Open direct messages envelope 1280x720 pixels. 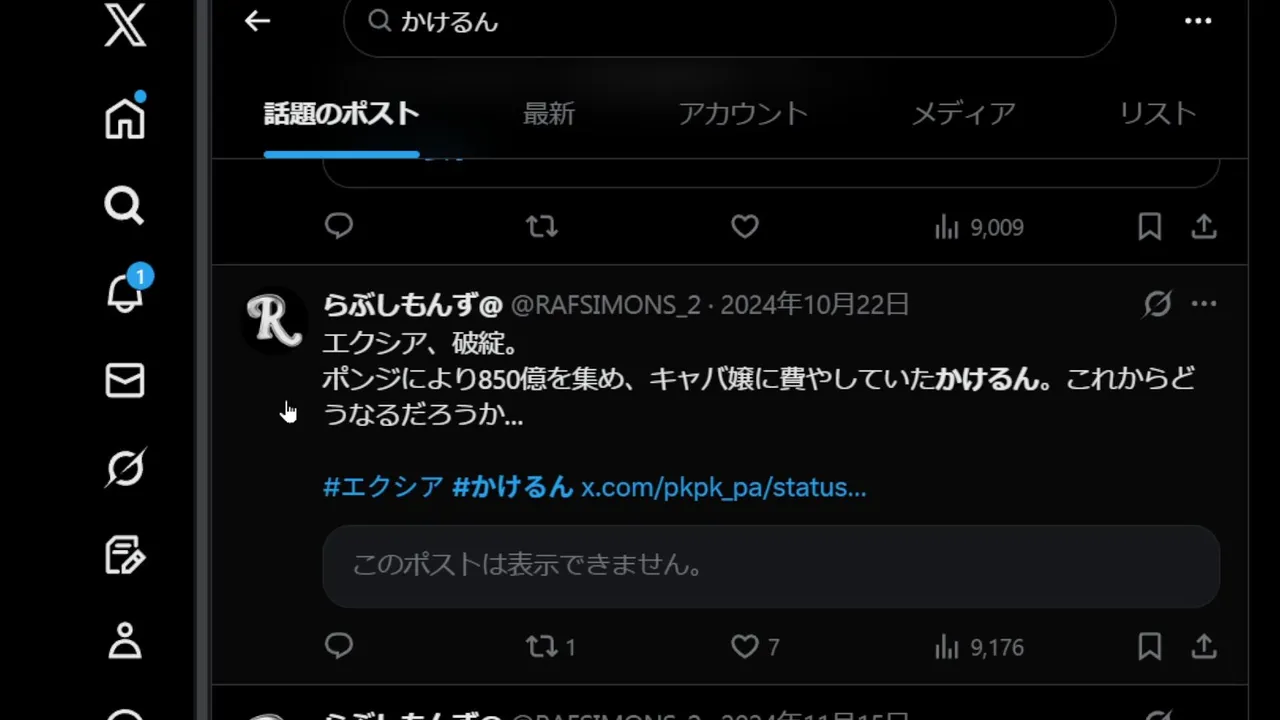125,380
